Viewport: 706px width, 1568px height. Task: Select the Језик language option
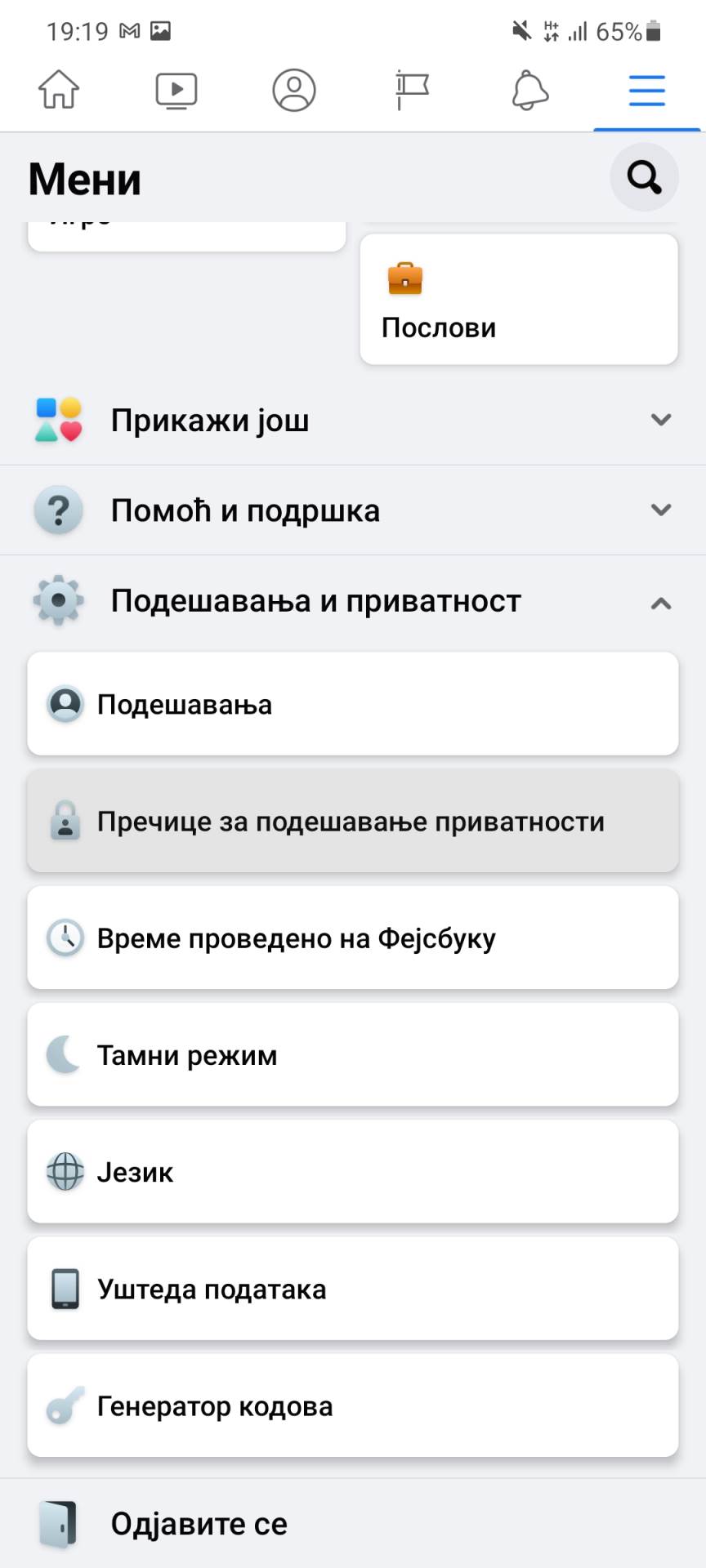353,1172
